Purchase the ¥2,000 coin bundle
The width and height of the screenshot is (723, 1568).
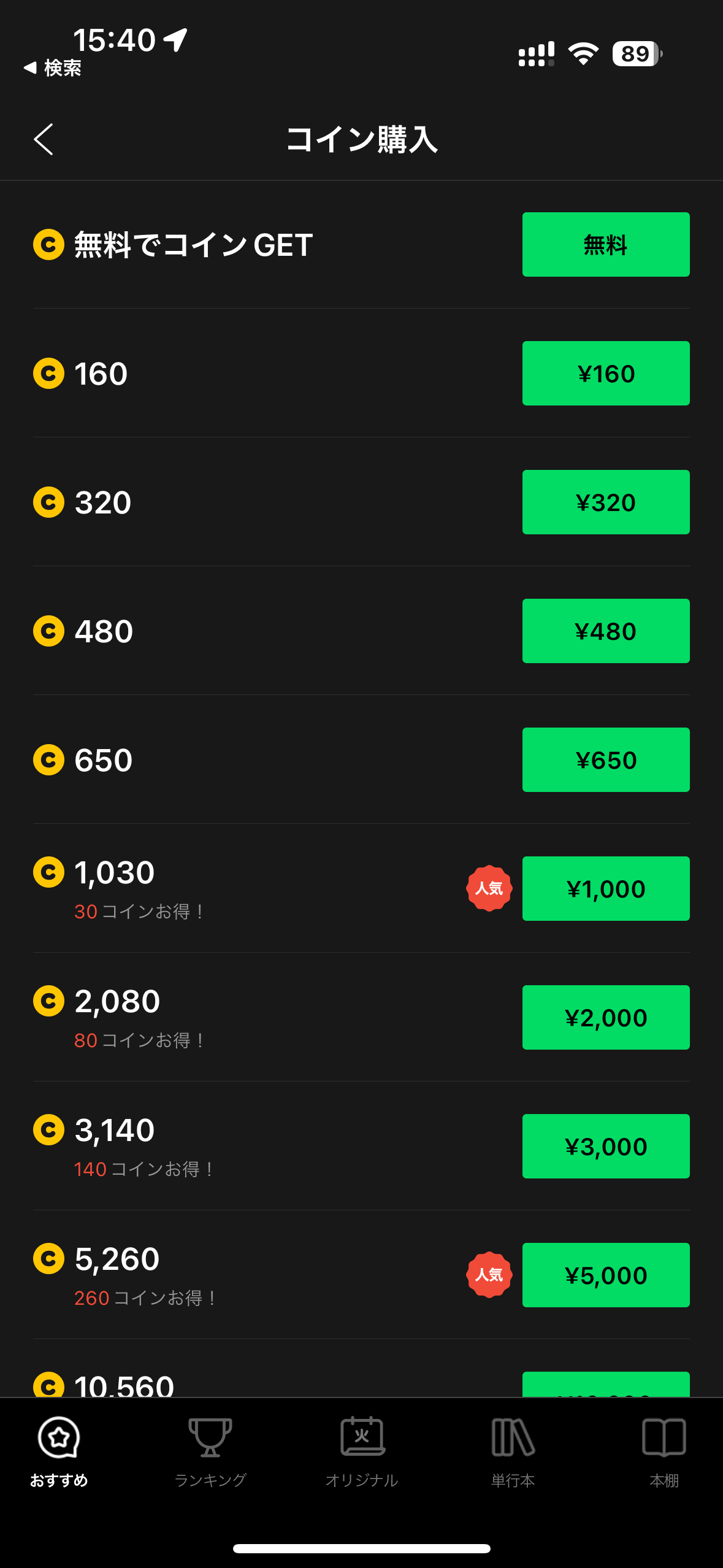(605, 1017)
